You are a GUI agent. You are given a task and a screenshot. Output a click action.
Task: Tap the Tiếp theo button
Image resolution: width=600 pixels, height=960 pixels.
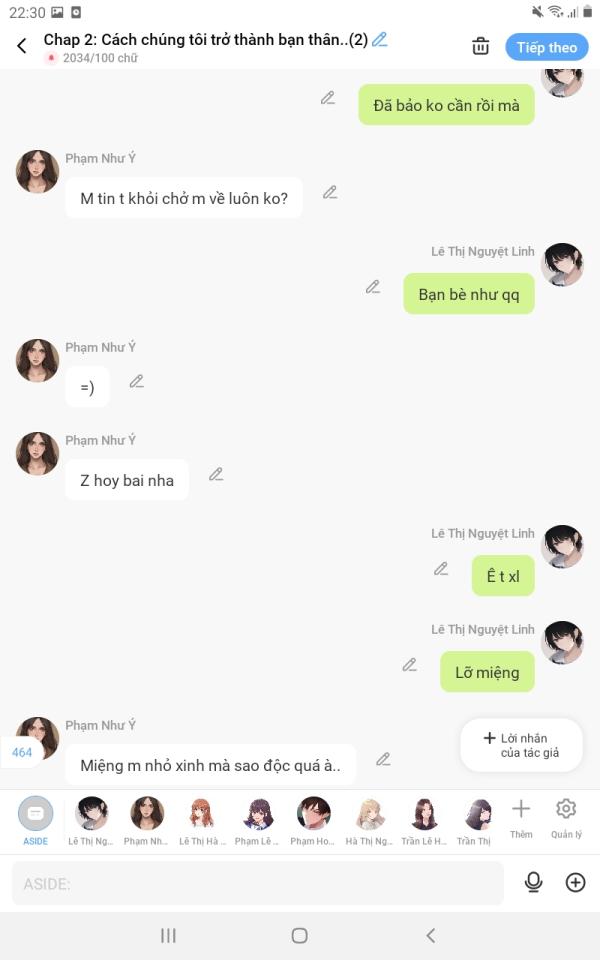(x=547, y=47)
